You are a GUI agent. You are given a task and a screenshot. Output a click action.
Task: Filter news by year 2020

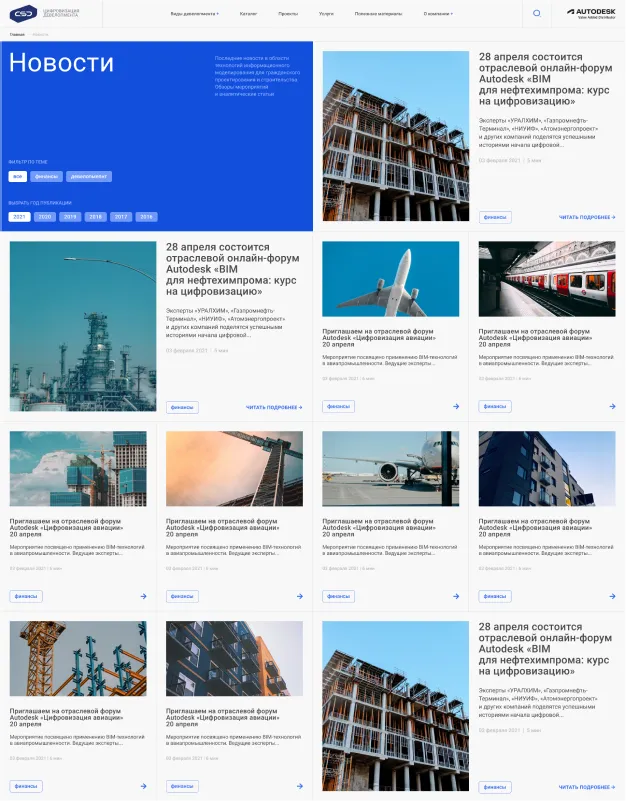pyautogui.click(x=44, y=216)
